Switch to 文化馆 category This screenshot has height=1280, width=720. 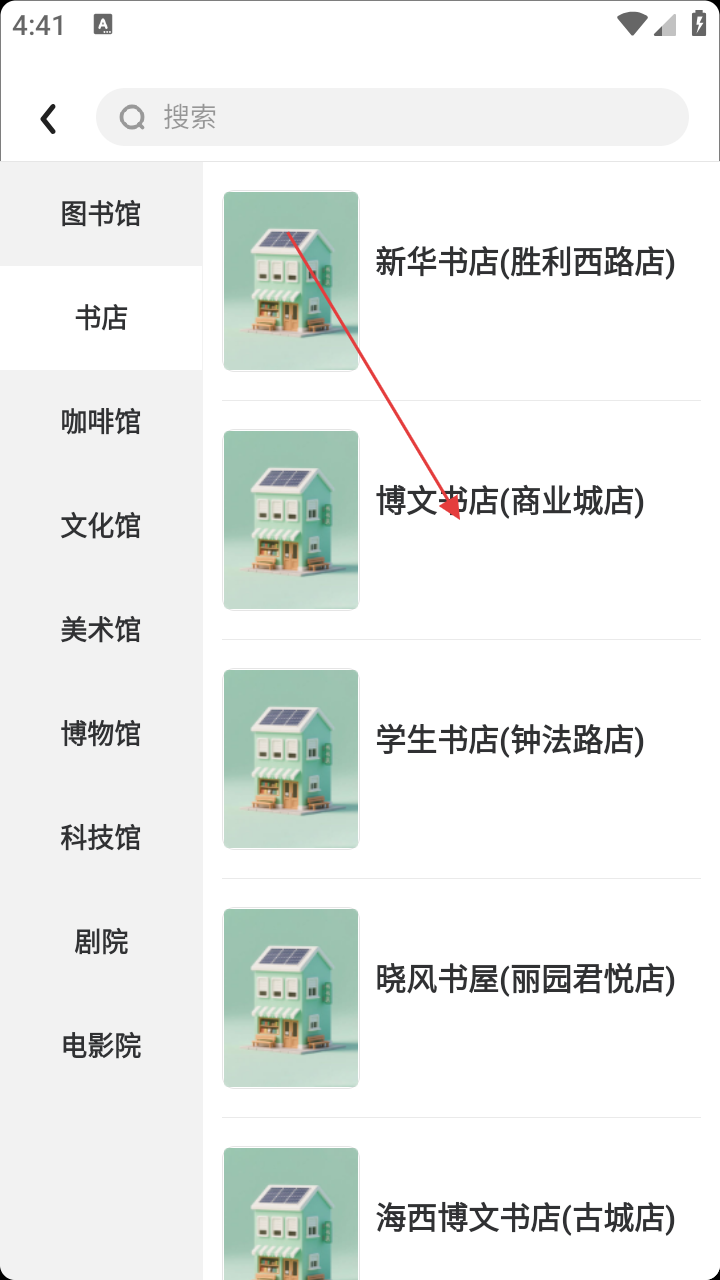[x=101, y=526]
